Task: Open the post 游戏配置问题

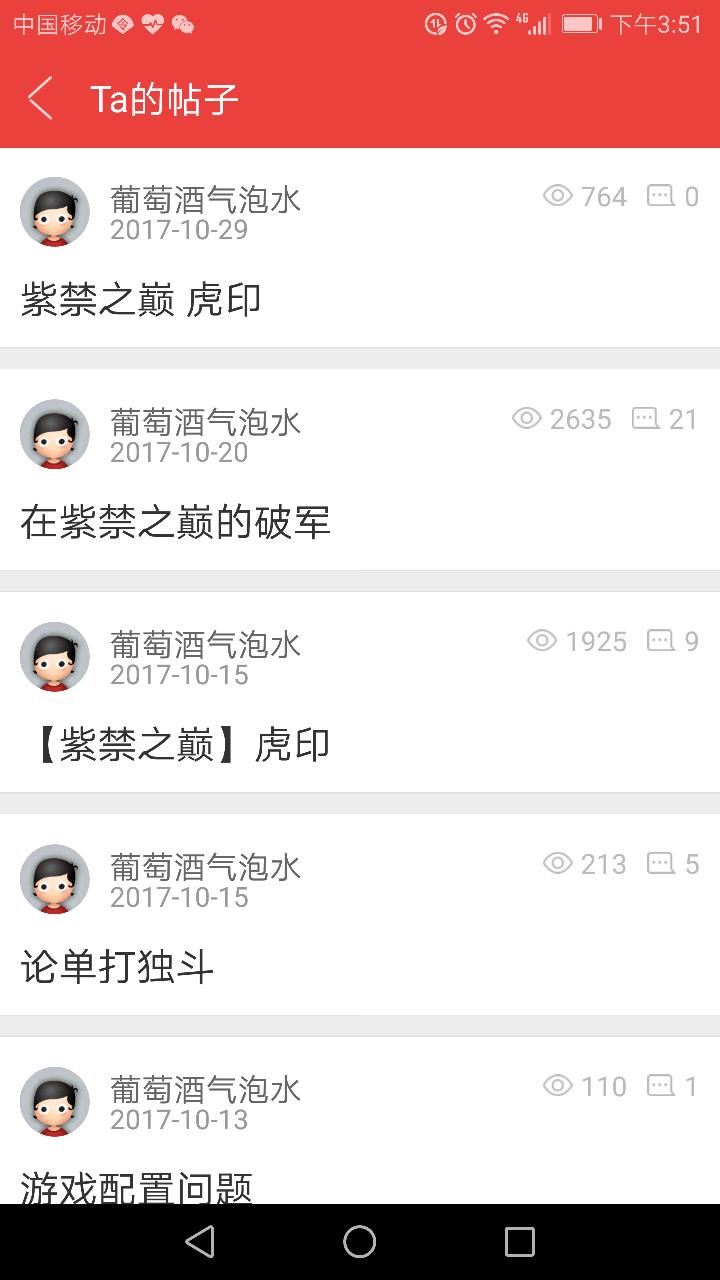Action: pyautogui.click(x=136, y=1186)
